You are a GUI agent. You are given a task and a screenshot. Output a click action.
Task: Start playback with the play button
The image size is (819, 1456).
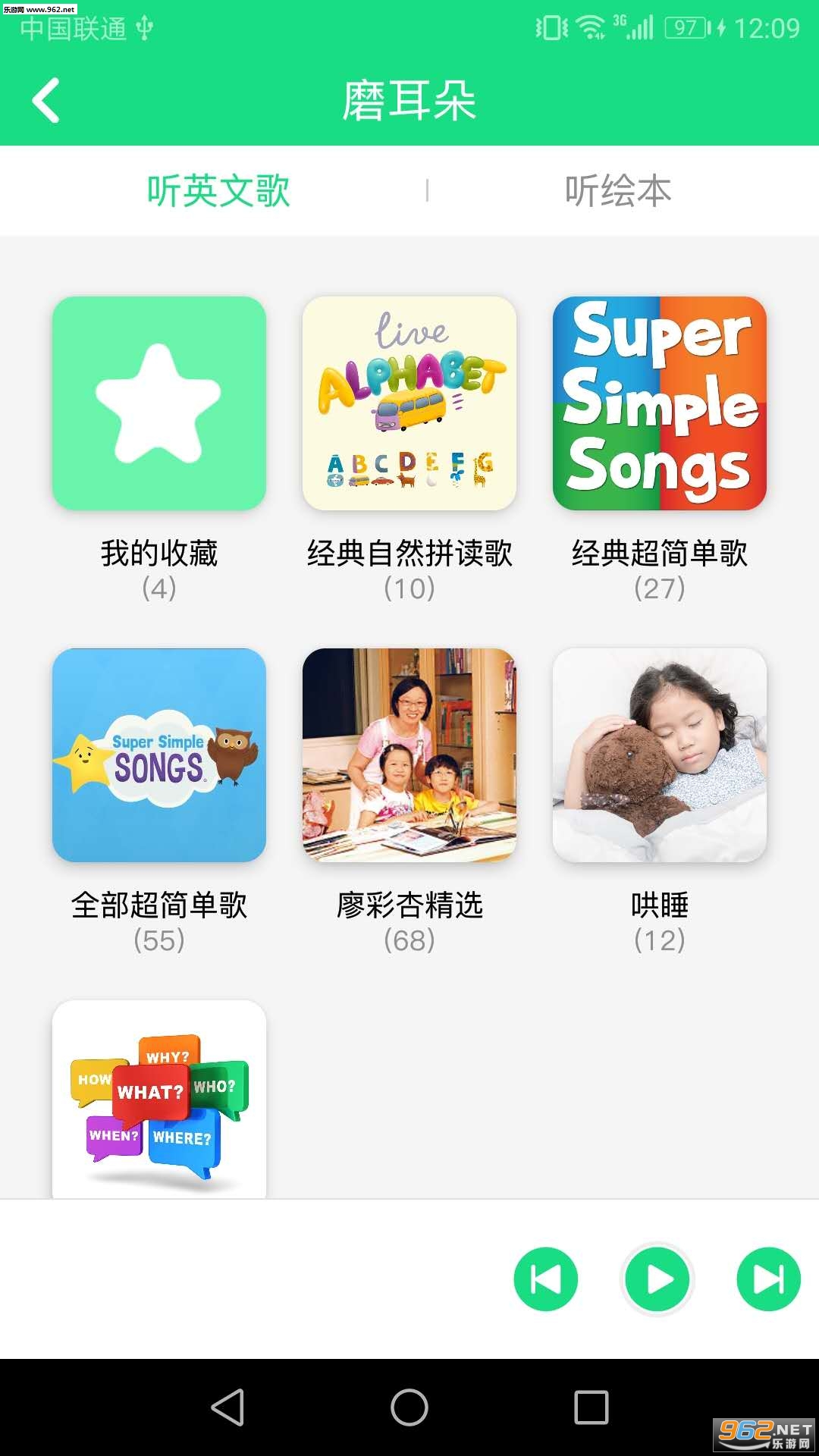[657, 1279]
